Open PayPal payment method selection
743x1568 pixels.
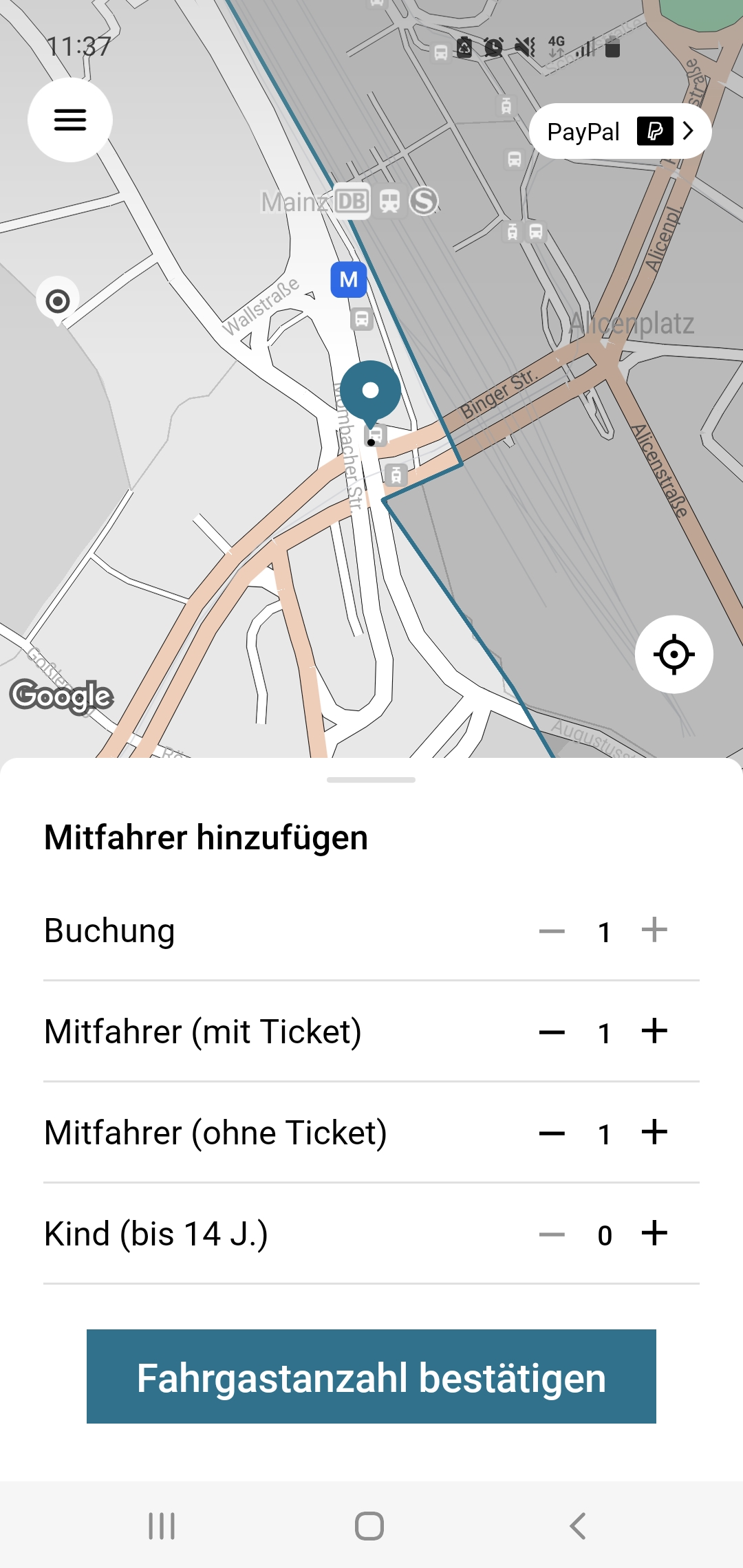tap(620, 131)
